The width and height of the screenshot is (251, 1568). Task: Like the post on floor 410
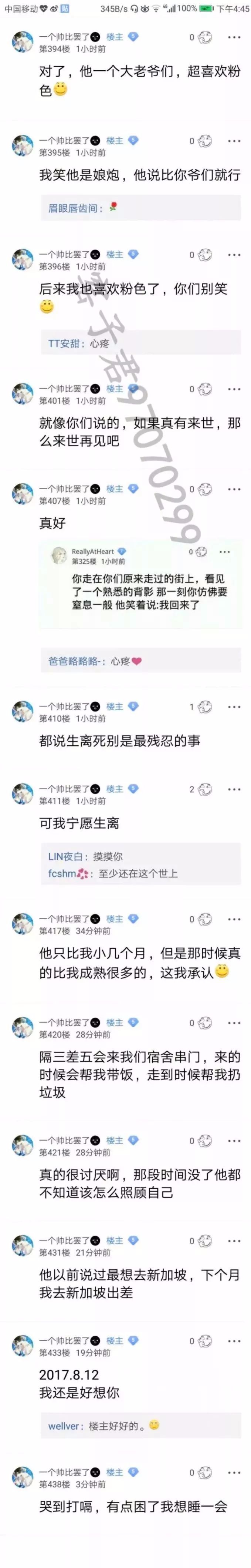pos(205,707)
